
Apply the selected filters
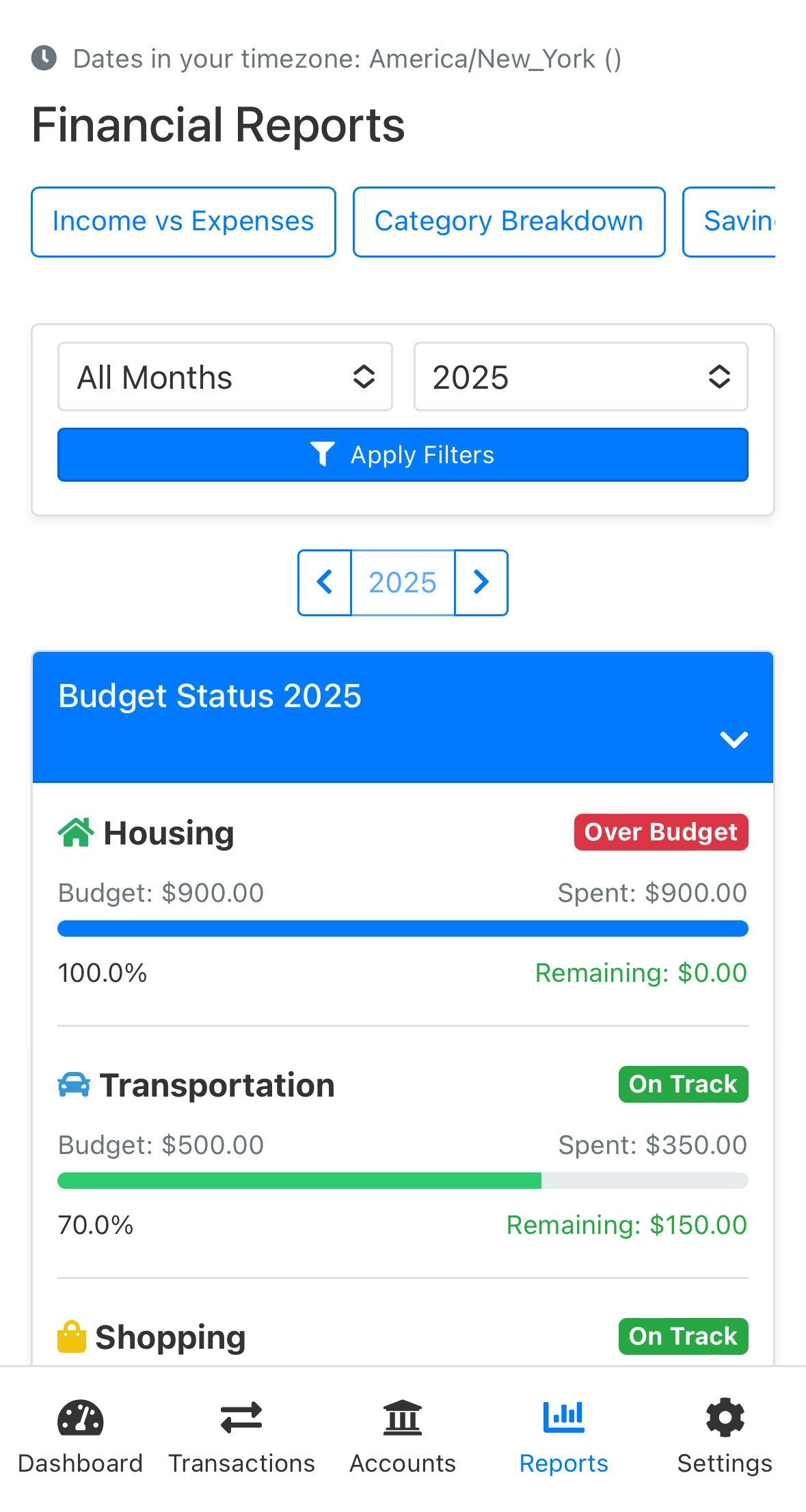click(403, 455)
